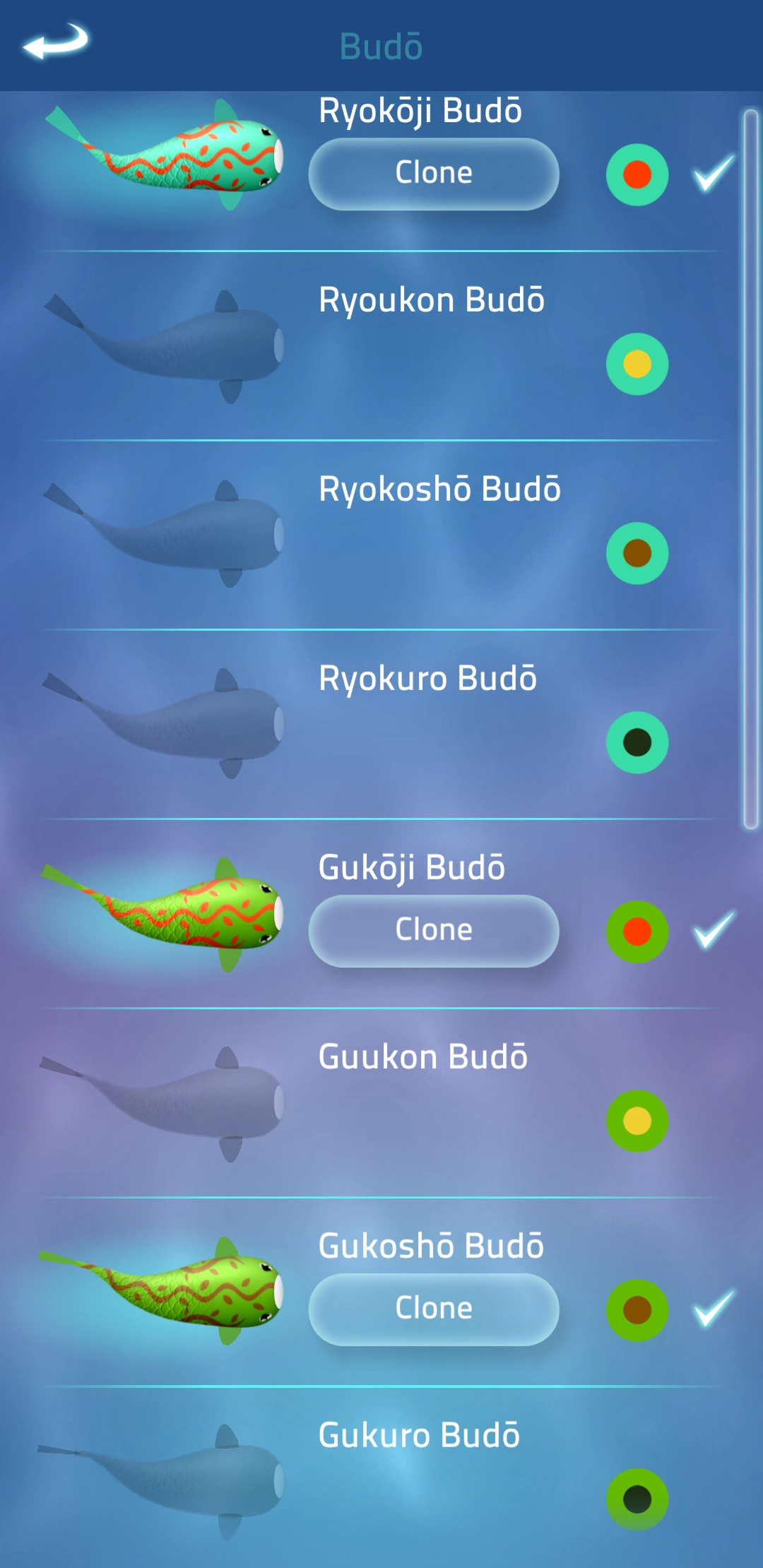Click Clone beside Gukoshō Budō

(432, 1307)
